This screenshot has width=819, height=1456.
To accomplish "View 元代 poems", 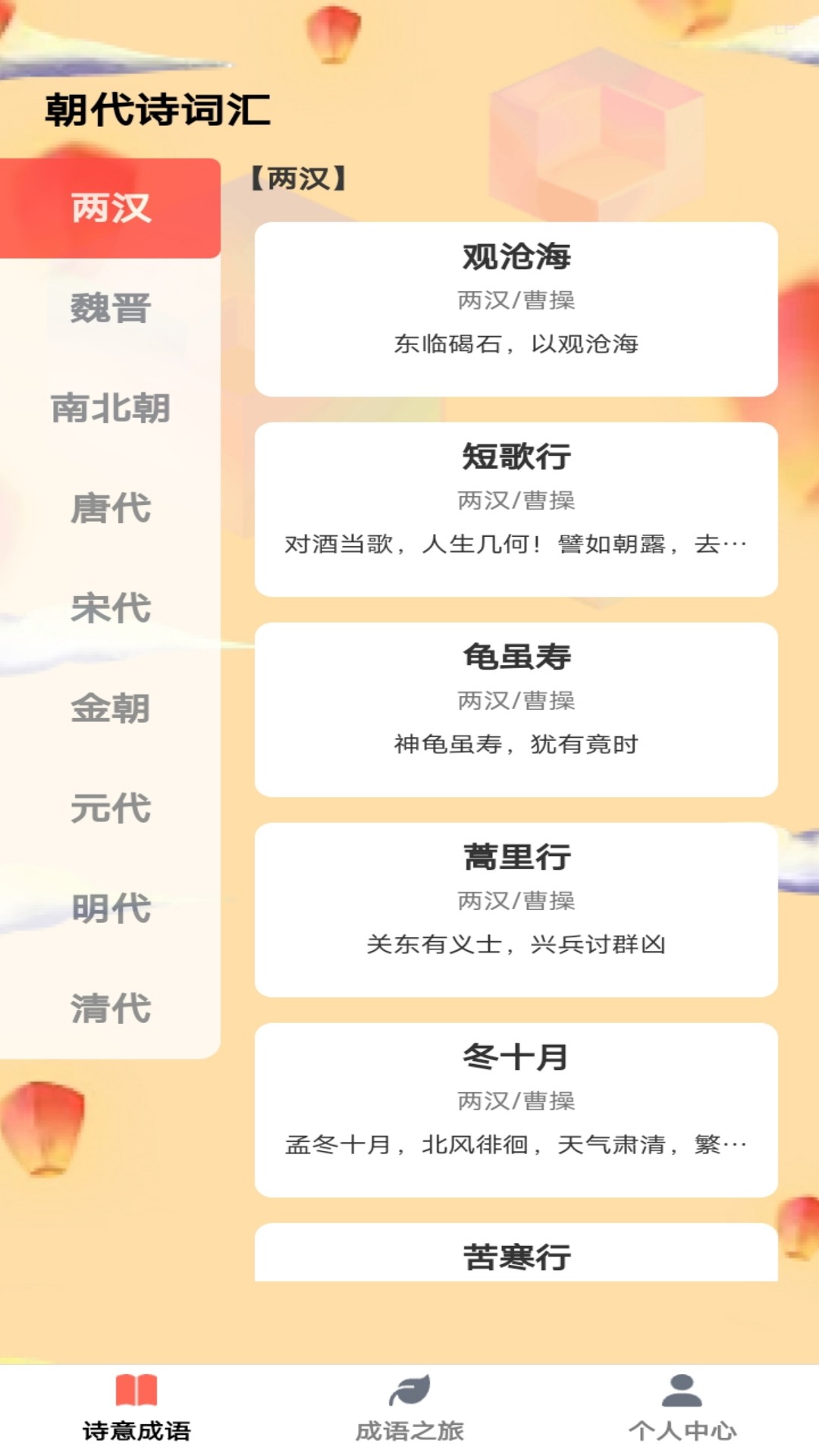I will 111,809.
